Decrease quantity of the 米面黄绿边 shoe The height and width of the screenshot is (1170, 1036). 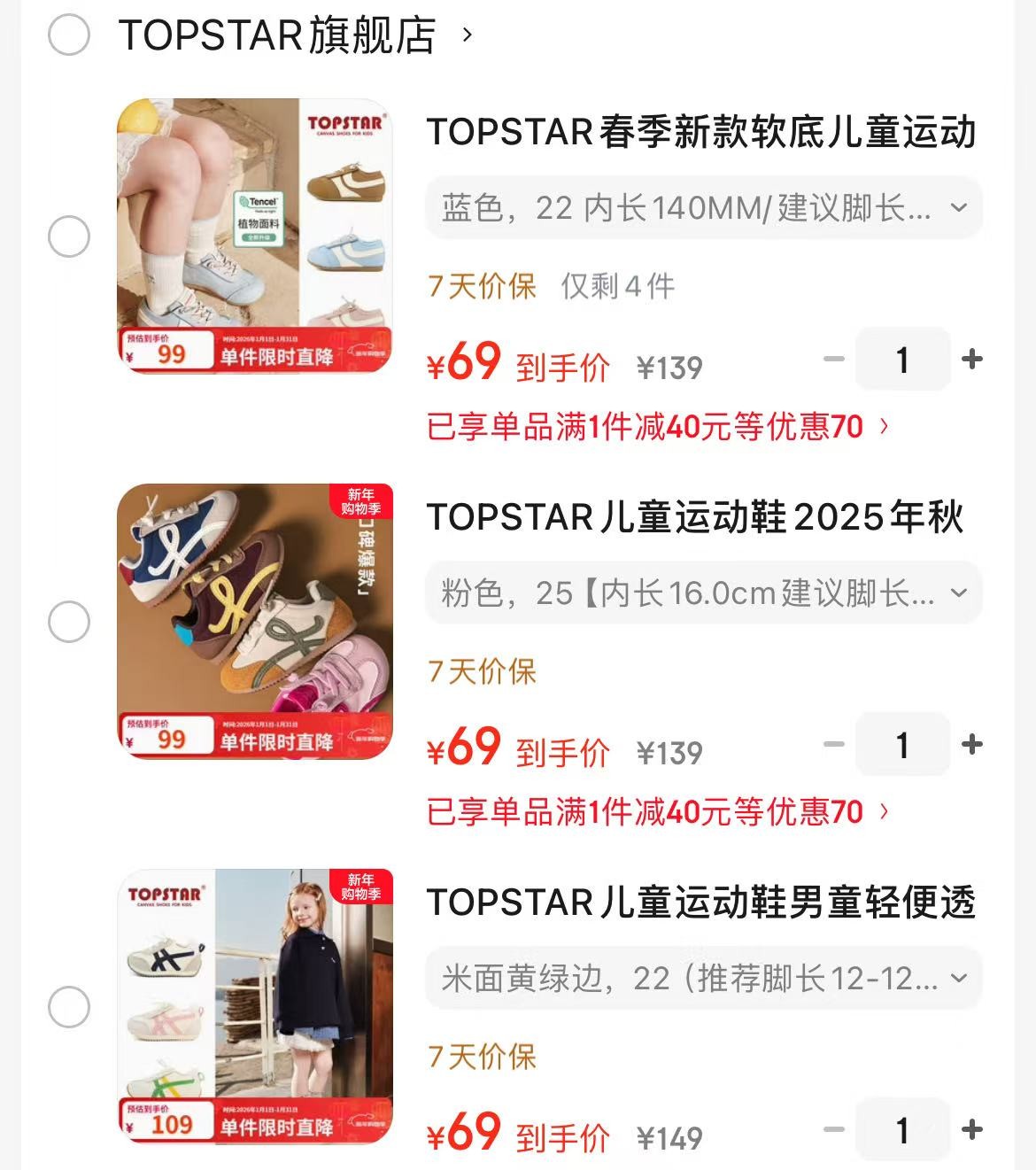click(x=833, y=1129)
